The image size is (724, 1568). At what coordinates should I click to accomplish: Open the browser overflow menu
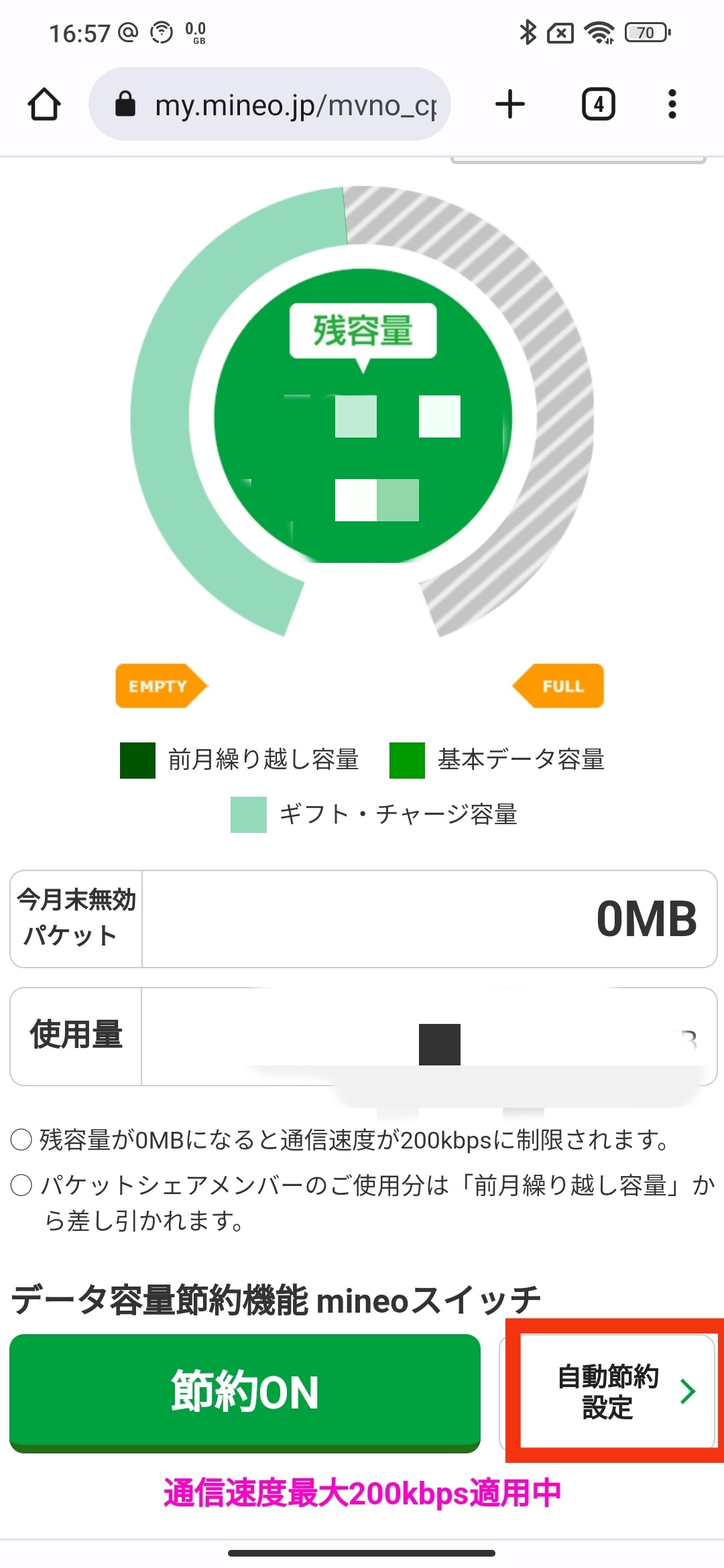(x=672, y=105)
